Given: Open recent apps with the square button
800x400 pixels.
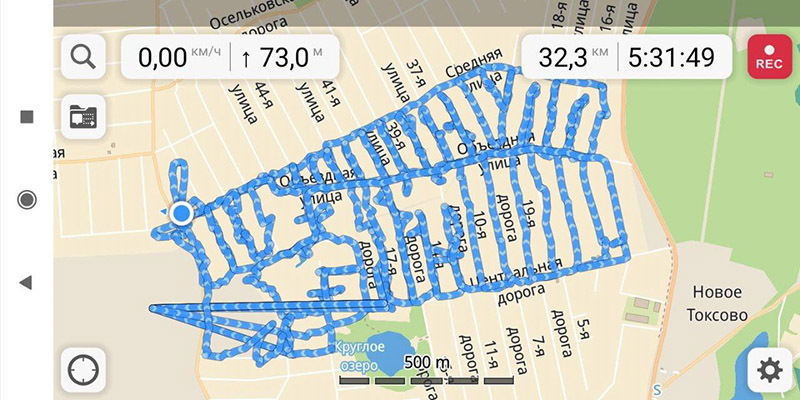Looking at the screenshot, I should [27, 117].
